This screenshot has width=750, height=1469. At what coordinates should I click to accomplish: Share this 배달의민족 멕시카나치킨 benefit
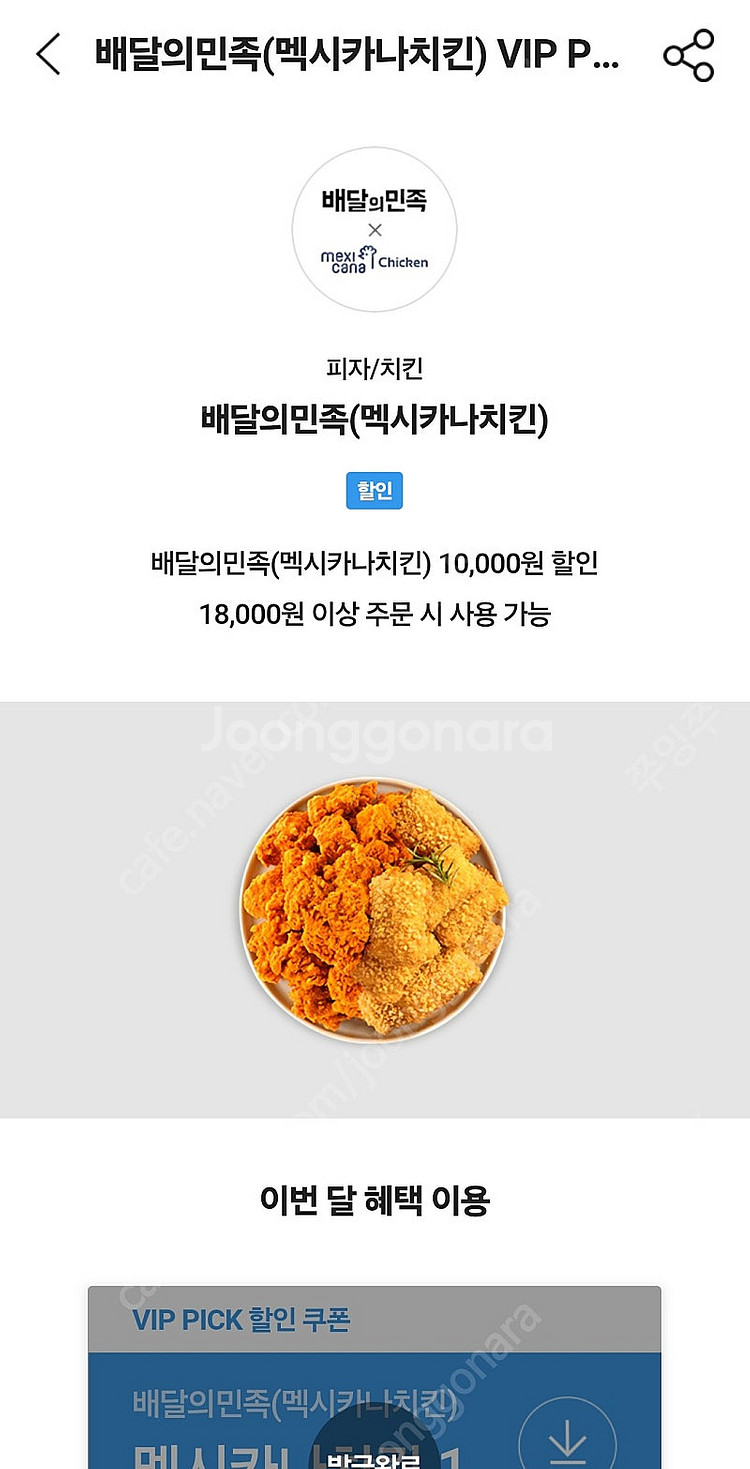688,55
